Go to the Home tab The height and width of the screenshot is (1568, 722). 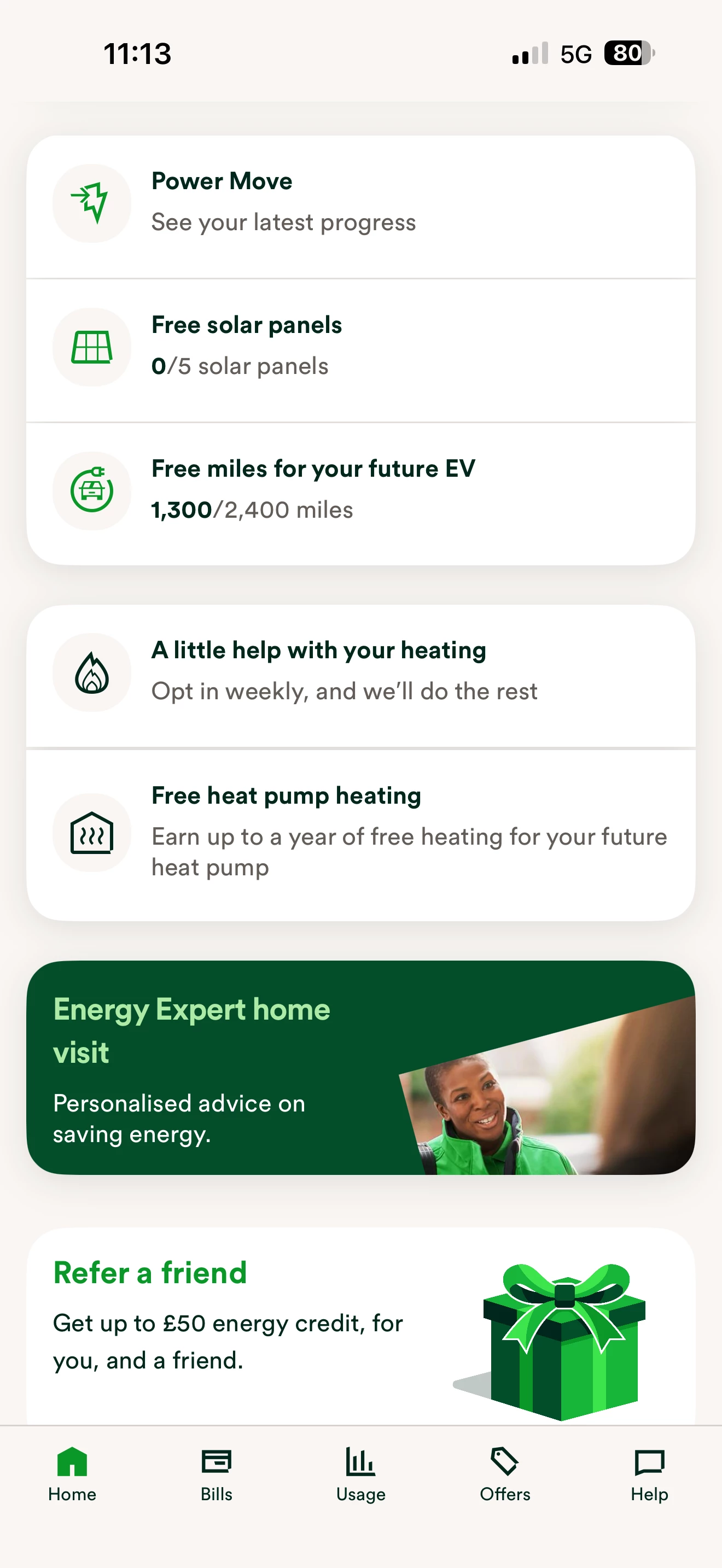[x=72, y=1473]
